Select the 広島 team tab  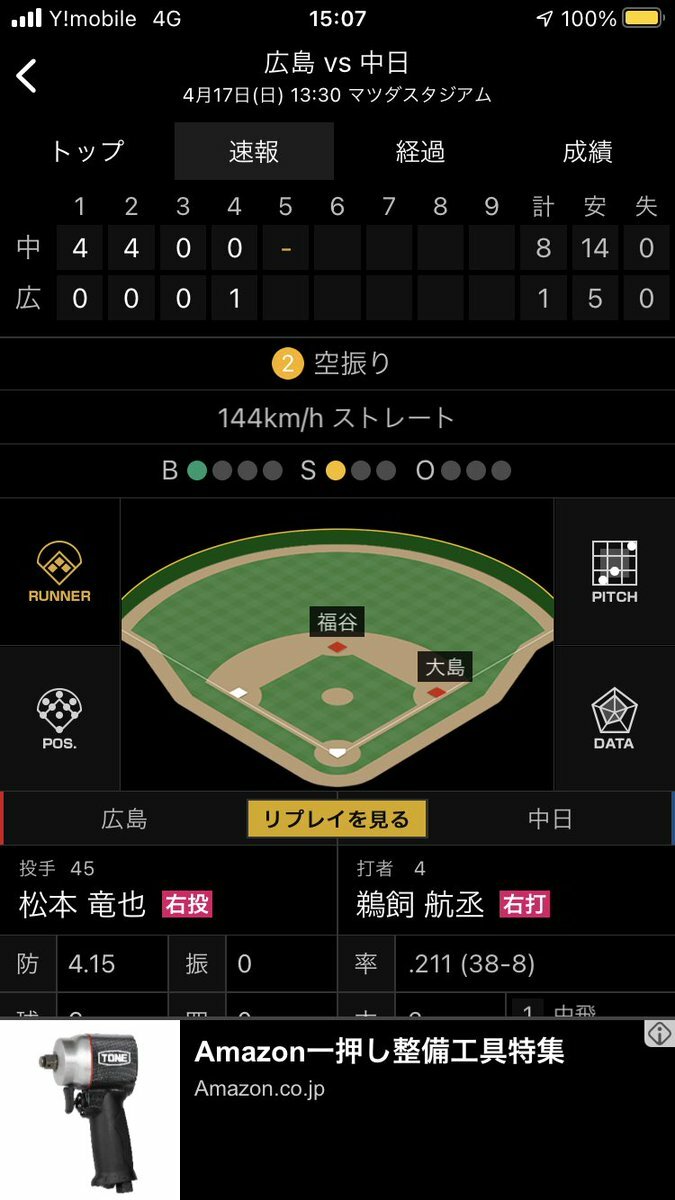point(125,819)
